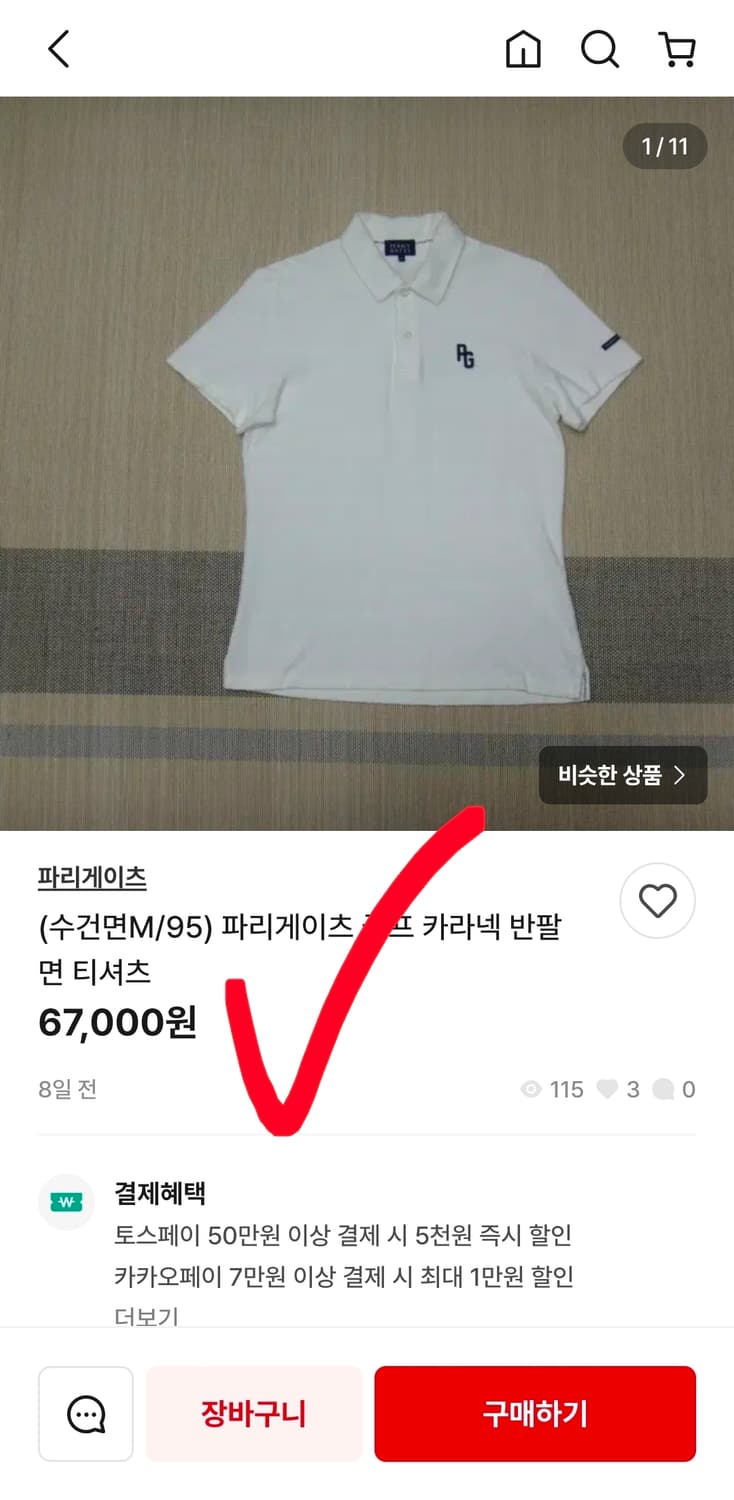Click the comment bubble icon showing 0
This screenshot has width=734, height=1500.
coord(665,1089)
